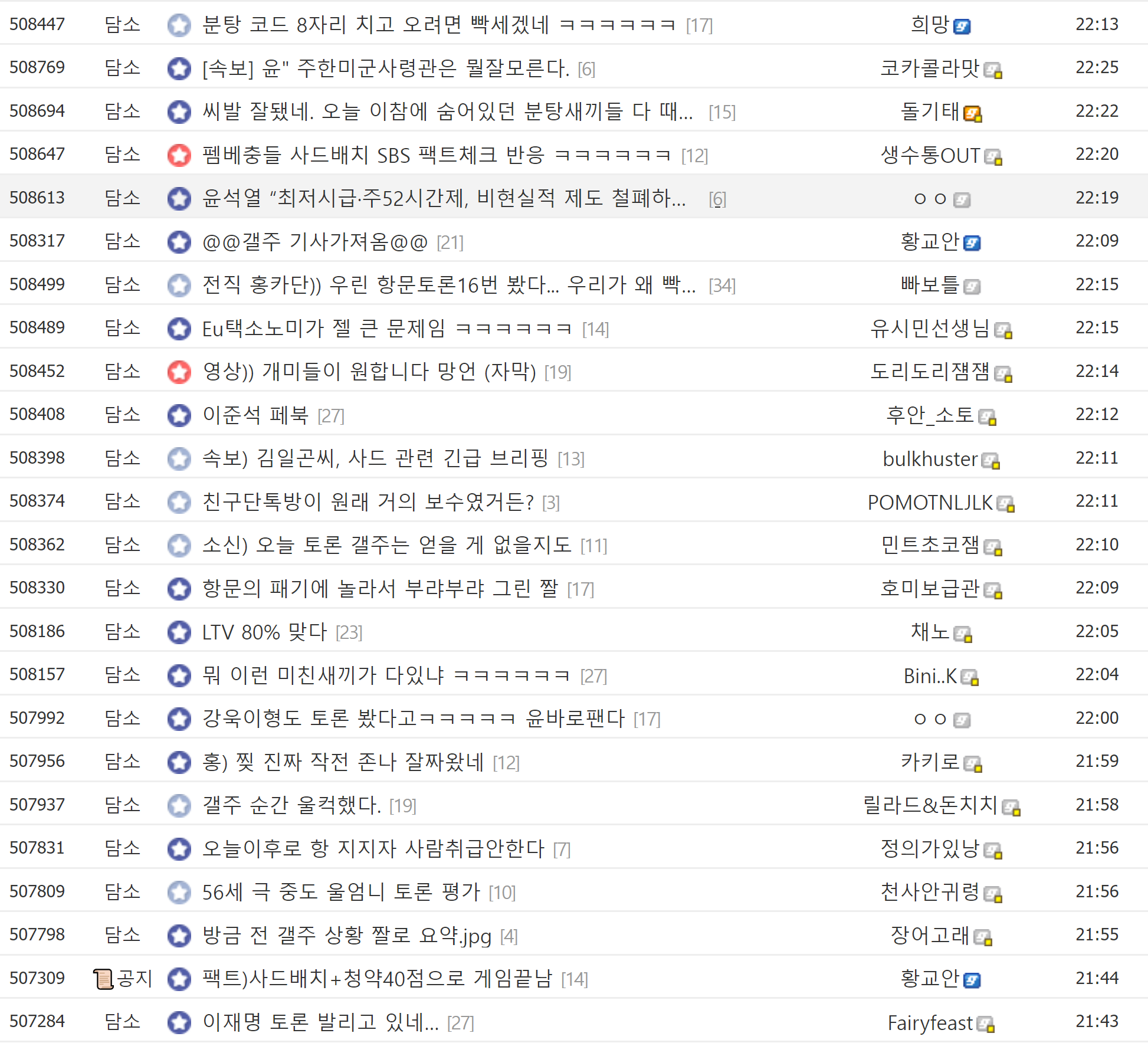Open post 'LTV 80% 맞다'
The height and width of the screenshot is (1043, 1148).
[x=264, y=632]
